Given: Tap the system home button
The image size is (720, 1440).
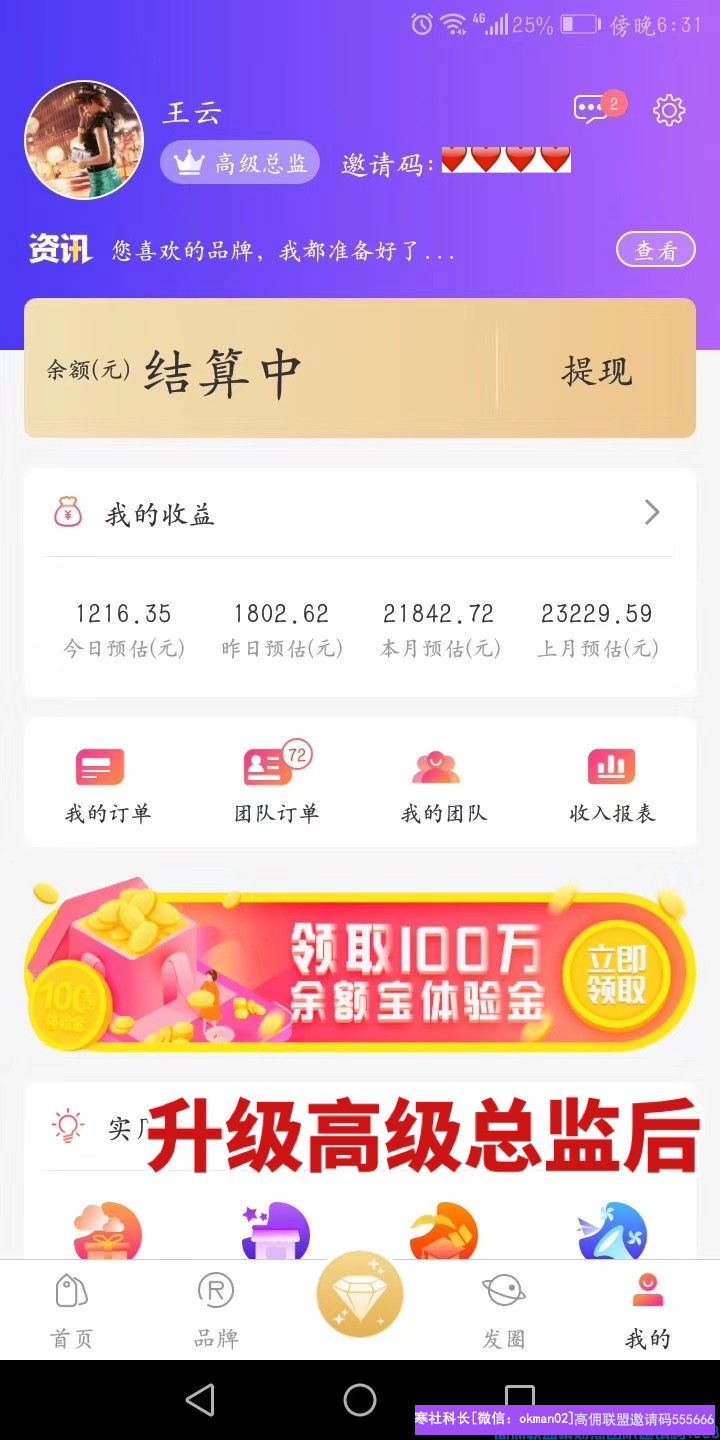Looking at the screenshot, I should (x=360, y=1400).
